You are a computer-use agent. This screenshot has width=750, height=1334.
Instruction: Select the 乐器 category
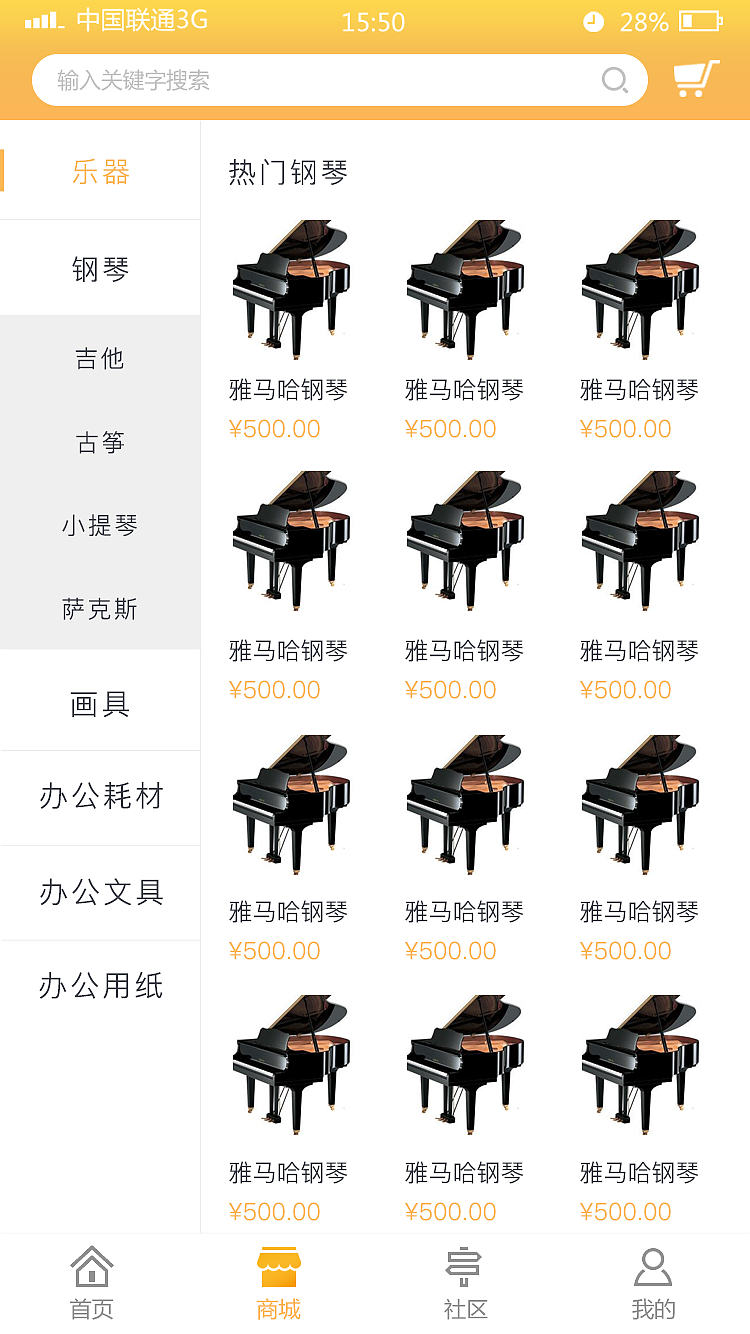click(100, 172)
